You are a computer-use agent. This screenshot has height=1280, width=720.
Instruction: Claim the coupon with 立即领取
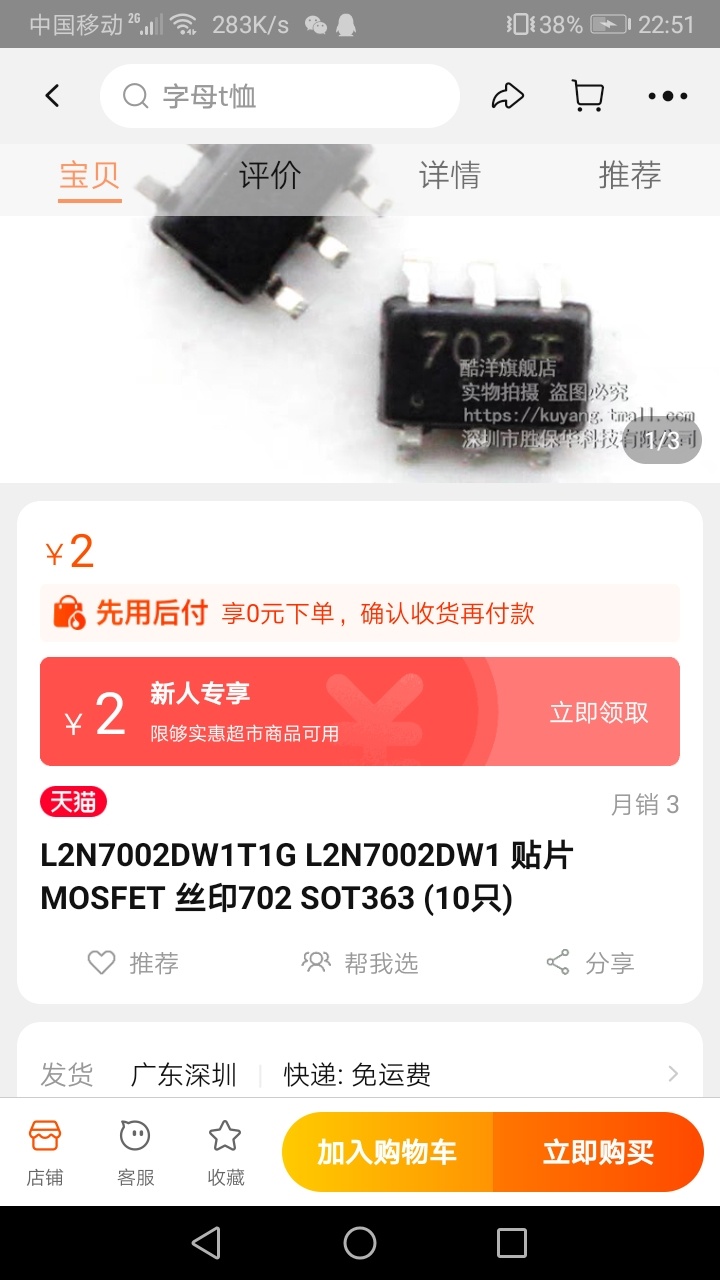tap(599, 712)
